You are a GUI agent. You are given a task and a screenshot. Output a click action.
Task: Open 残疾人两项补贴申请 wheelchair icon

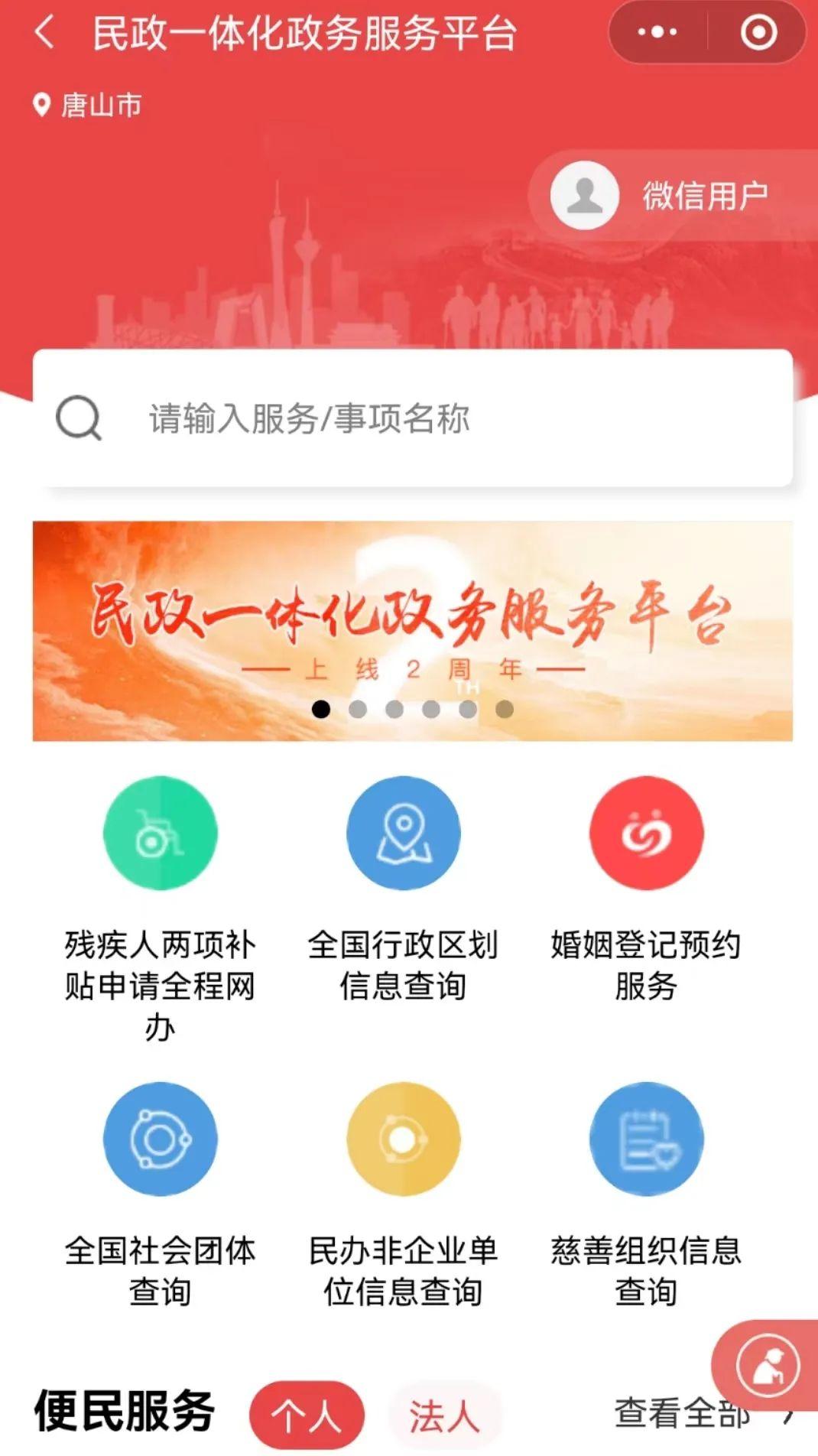(158, 834)
